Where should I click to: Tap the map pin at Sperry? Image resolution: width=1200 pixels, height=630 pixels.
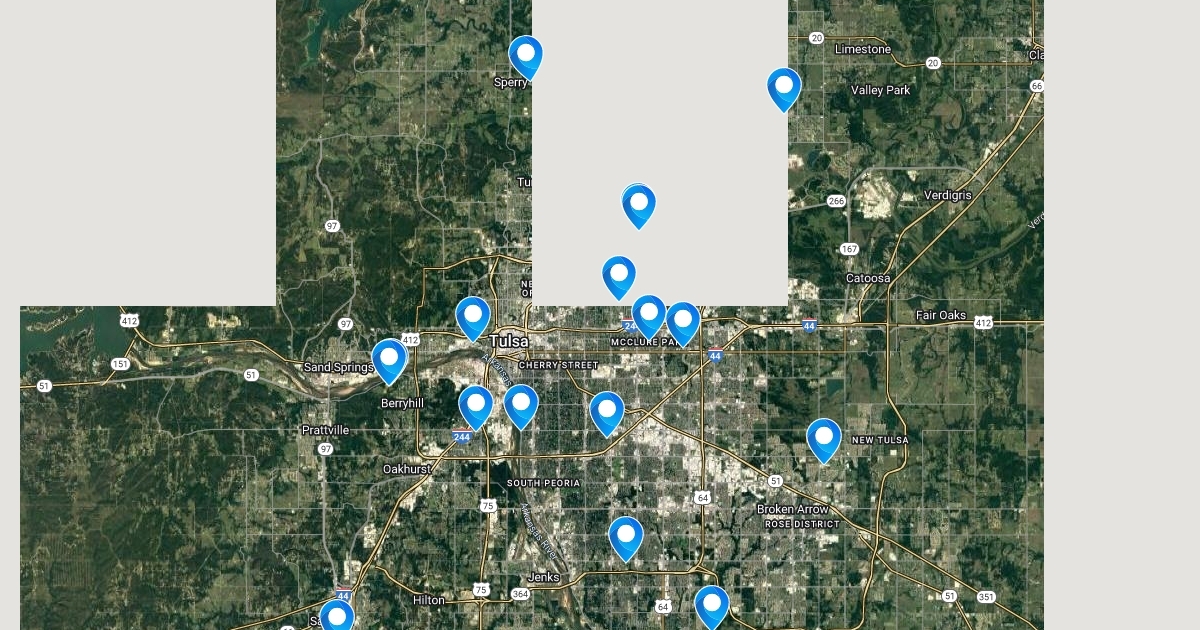pos(525,55)
